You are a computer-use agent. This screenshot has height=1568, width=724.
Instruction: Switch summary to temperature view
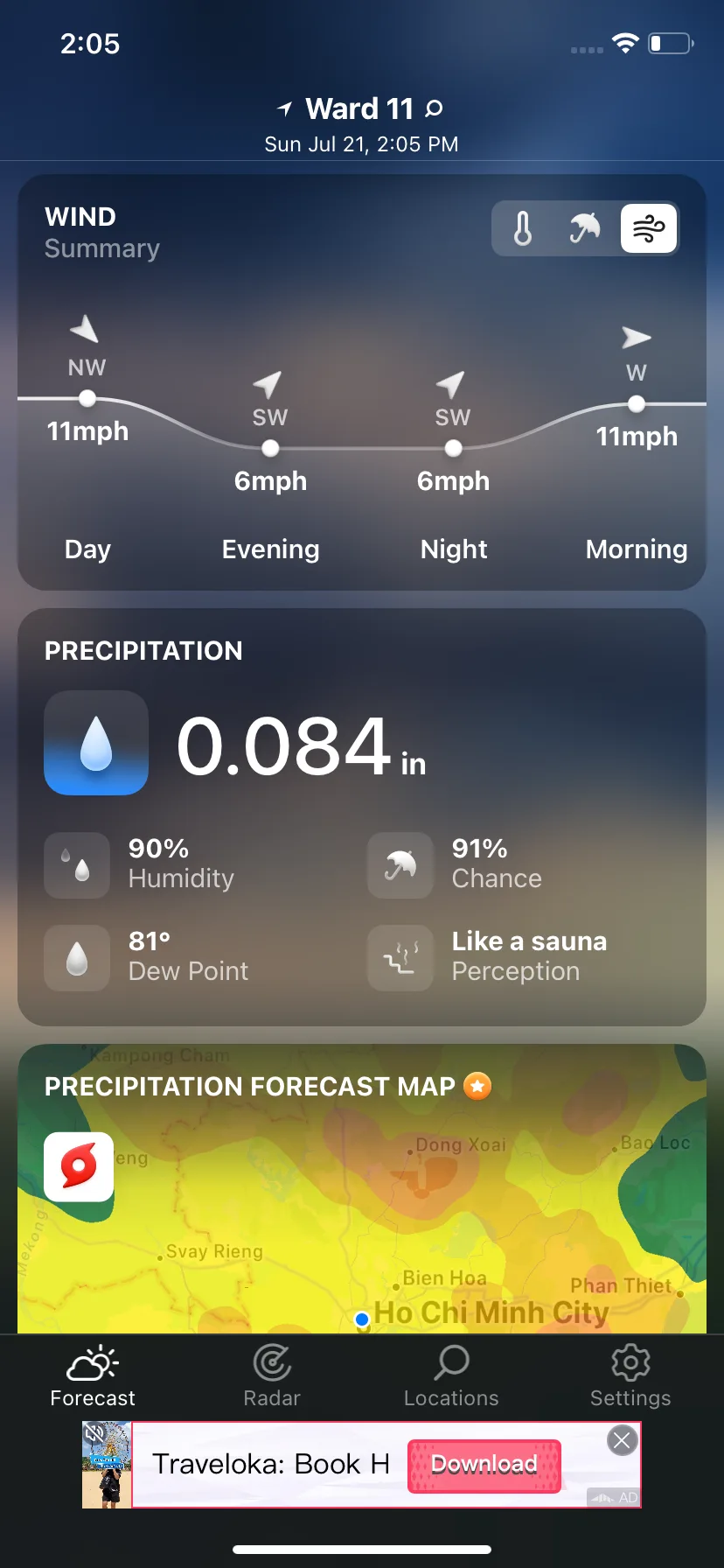pos(523,229)
